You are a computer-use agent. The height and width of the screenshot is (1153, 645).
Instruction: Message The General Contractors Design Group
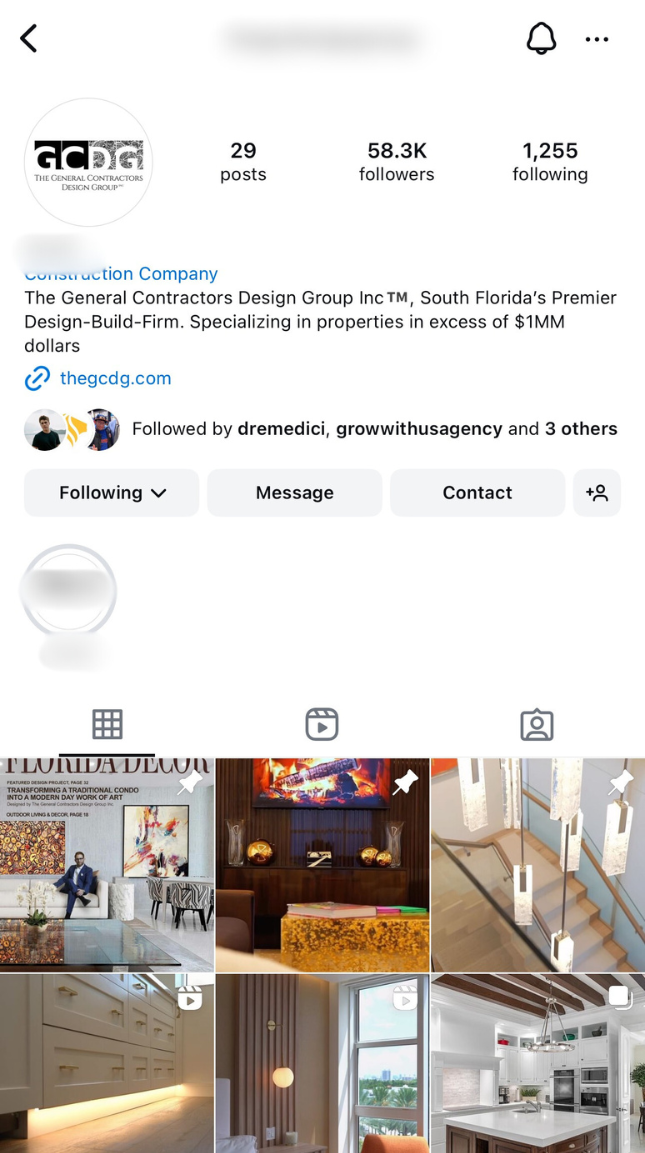pyautogui.click(x=294, y=493)
